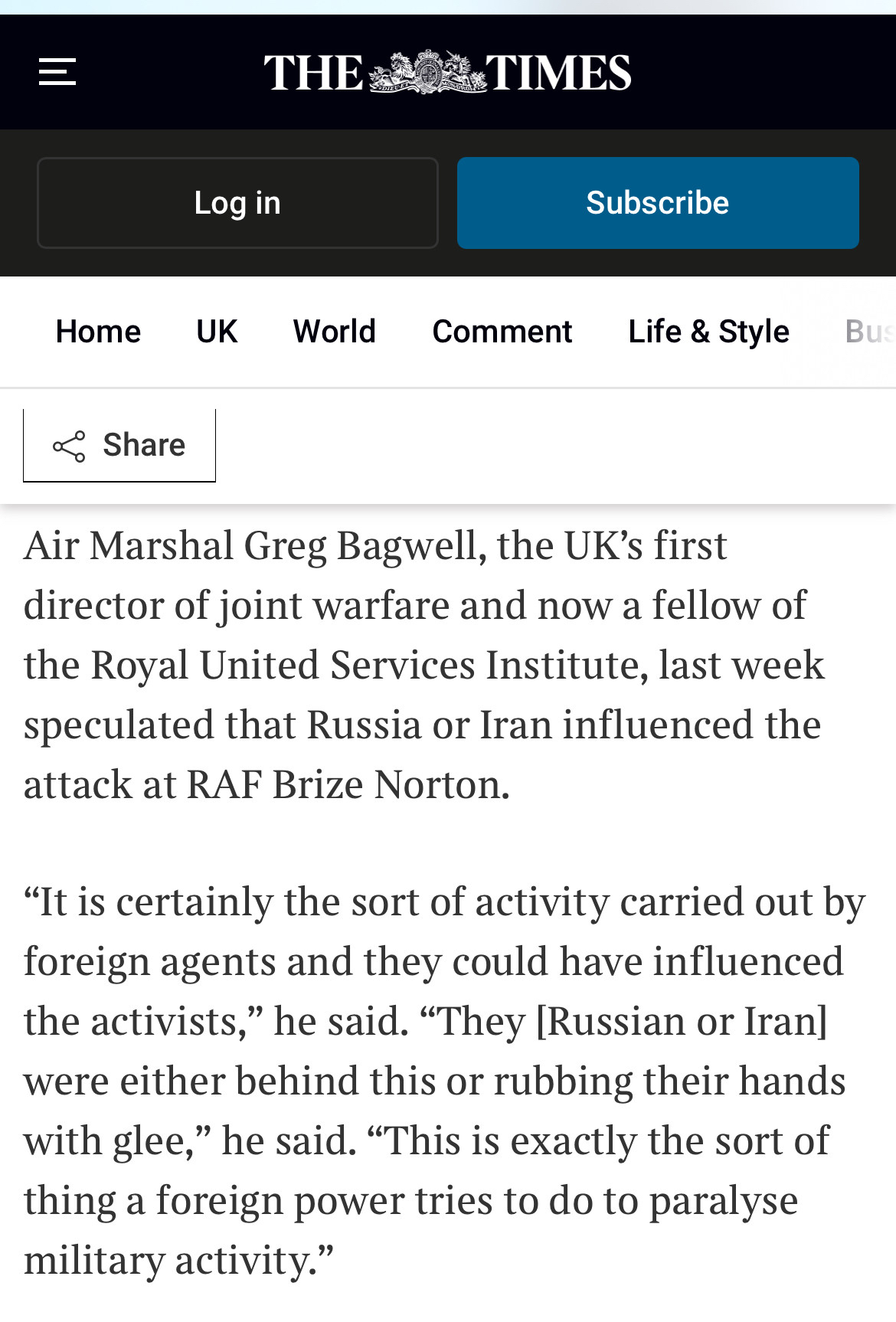Switch to the World section
Screen dimensions: 896x1322
point(334,332)
